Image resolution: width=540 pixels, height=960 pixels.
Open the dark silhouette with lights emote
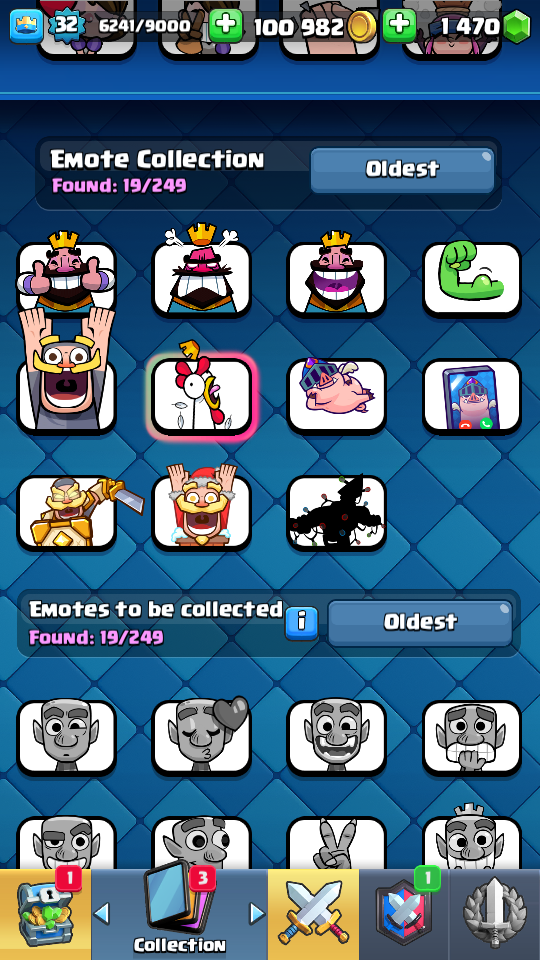336,512
